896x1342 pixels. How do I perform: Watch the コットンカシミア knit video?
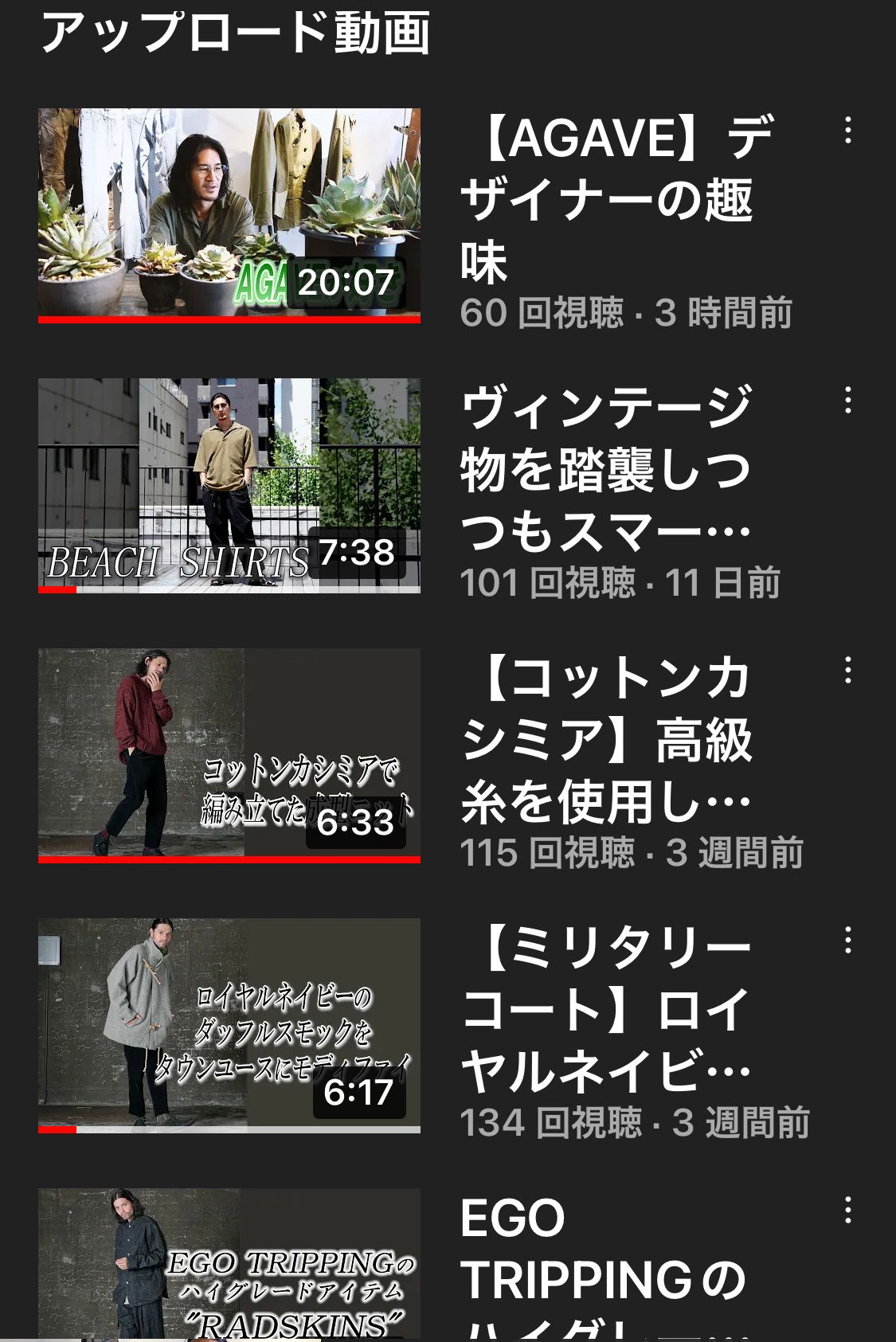click(229, 755)
